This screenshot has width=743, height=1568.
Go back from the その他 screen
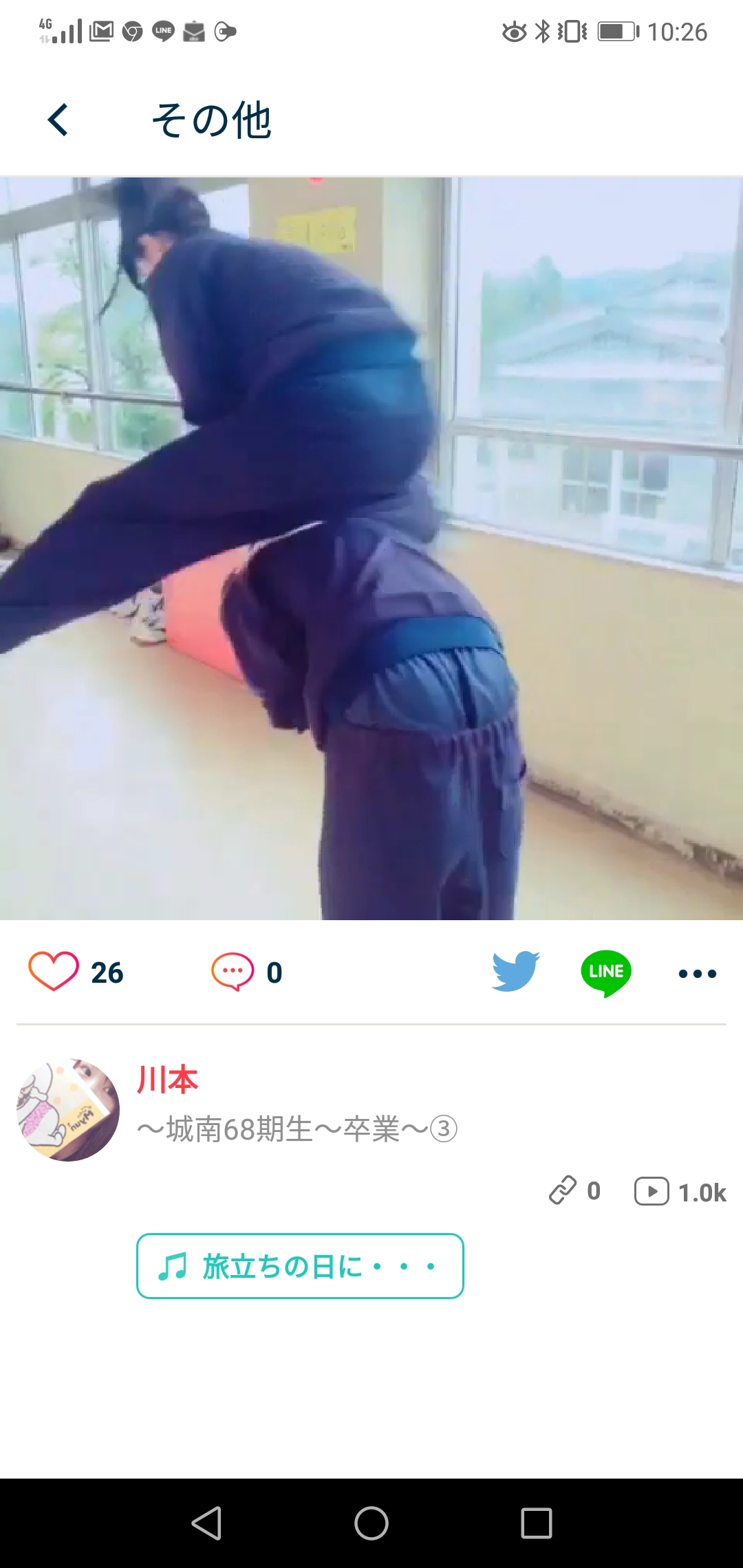point(58,120)
